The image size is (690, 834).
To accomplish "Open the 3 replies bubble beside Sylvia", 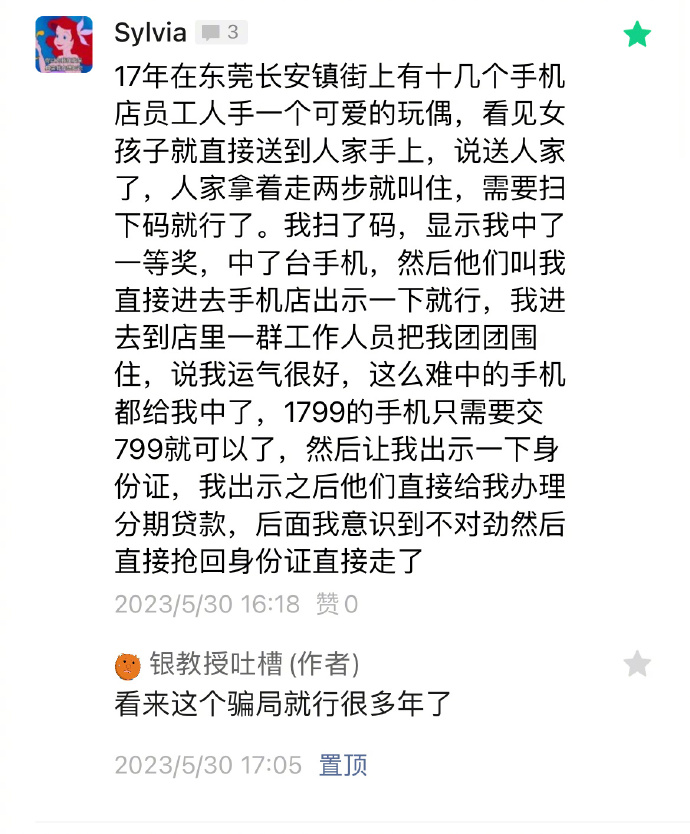I will pos(221,32).
